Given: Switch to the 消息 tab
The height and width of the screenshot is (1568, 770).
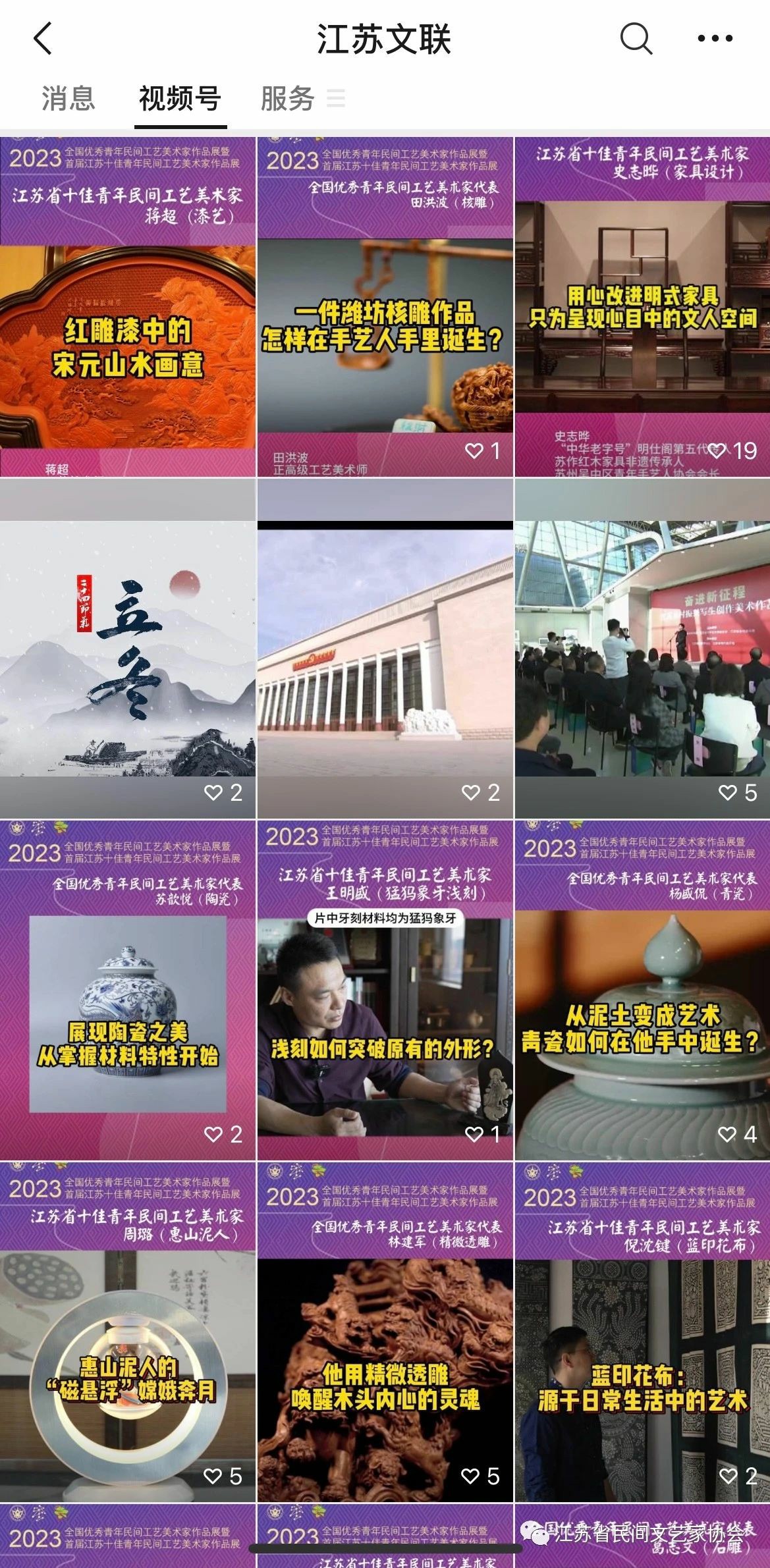Looking at the screenshot, I should [x=68, y=99].
